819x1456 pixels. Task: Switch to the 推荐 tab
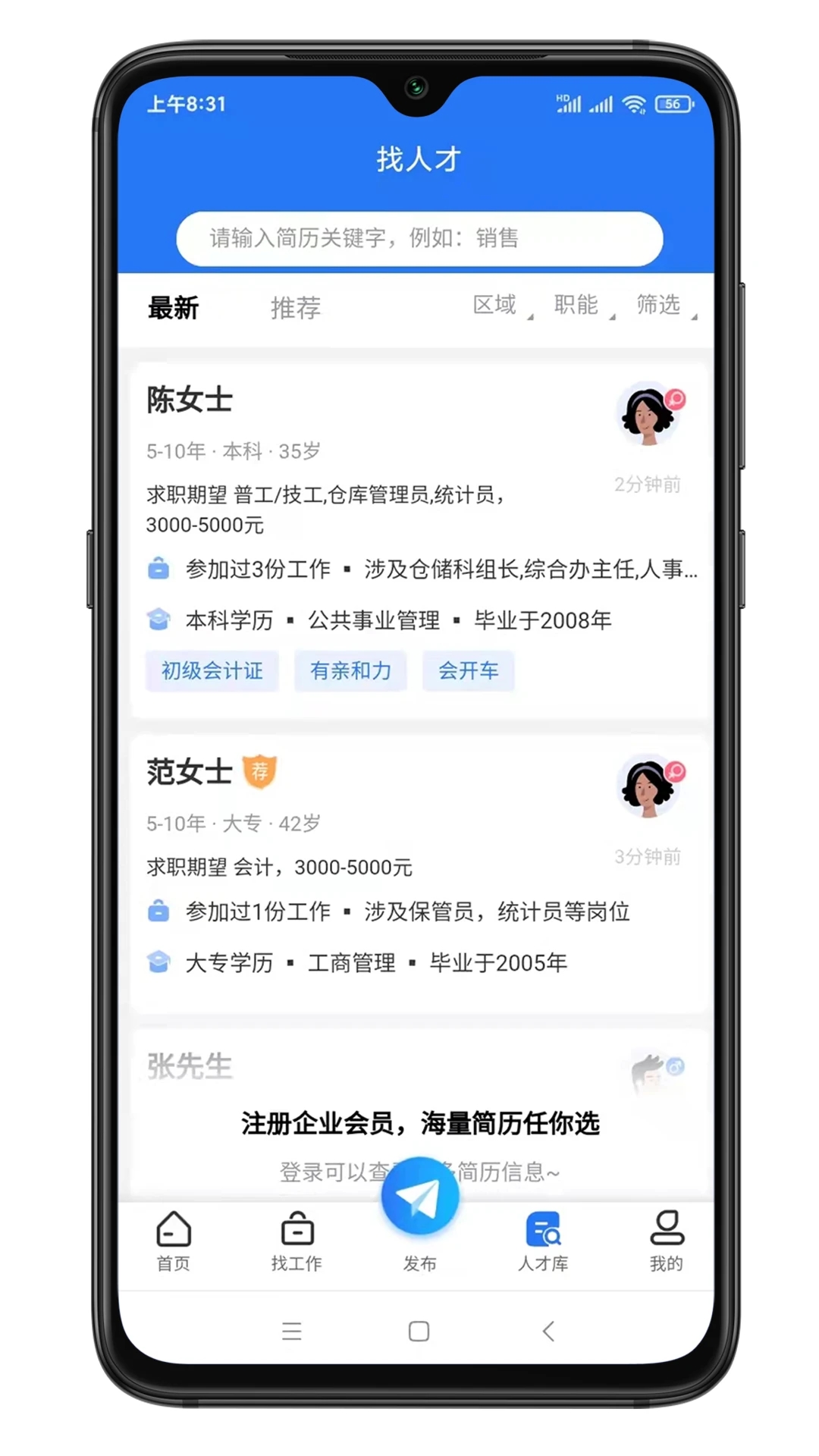[x=296, y=308]
